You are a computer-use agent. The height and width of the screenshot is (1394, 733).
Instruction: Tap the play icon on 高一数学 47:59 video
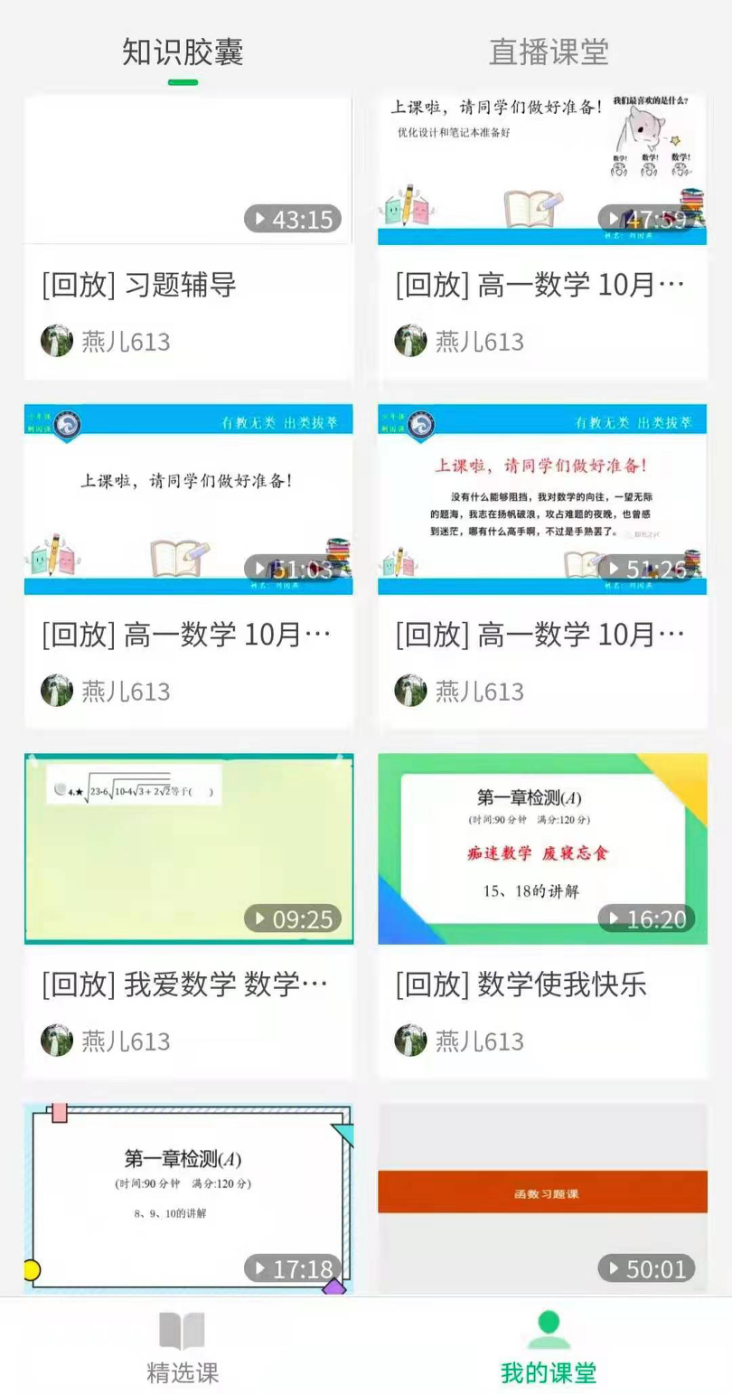(x=613, y=216)
